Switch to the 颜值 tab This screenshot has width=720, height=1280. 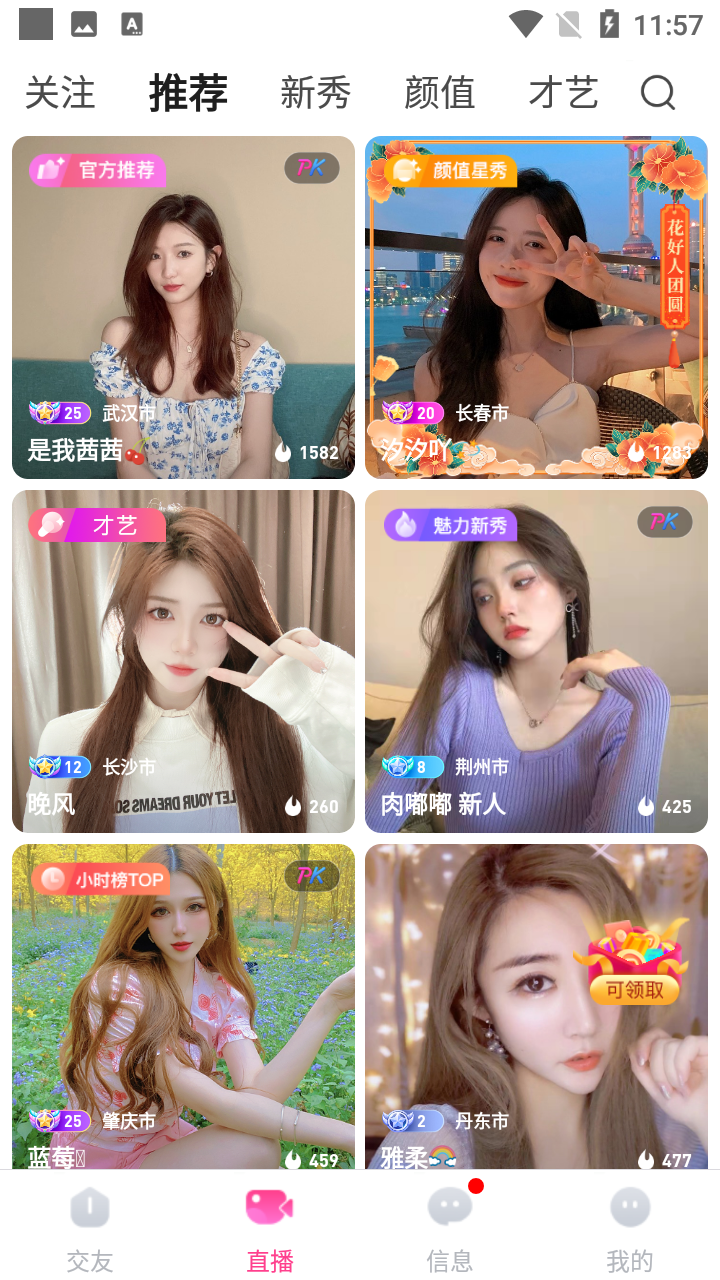coord(439,93)
